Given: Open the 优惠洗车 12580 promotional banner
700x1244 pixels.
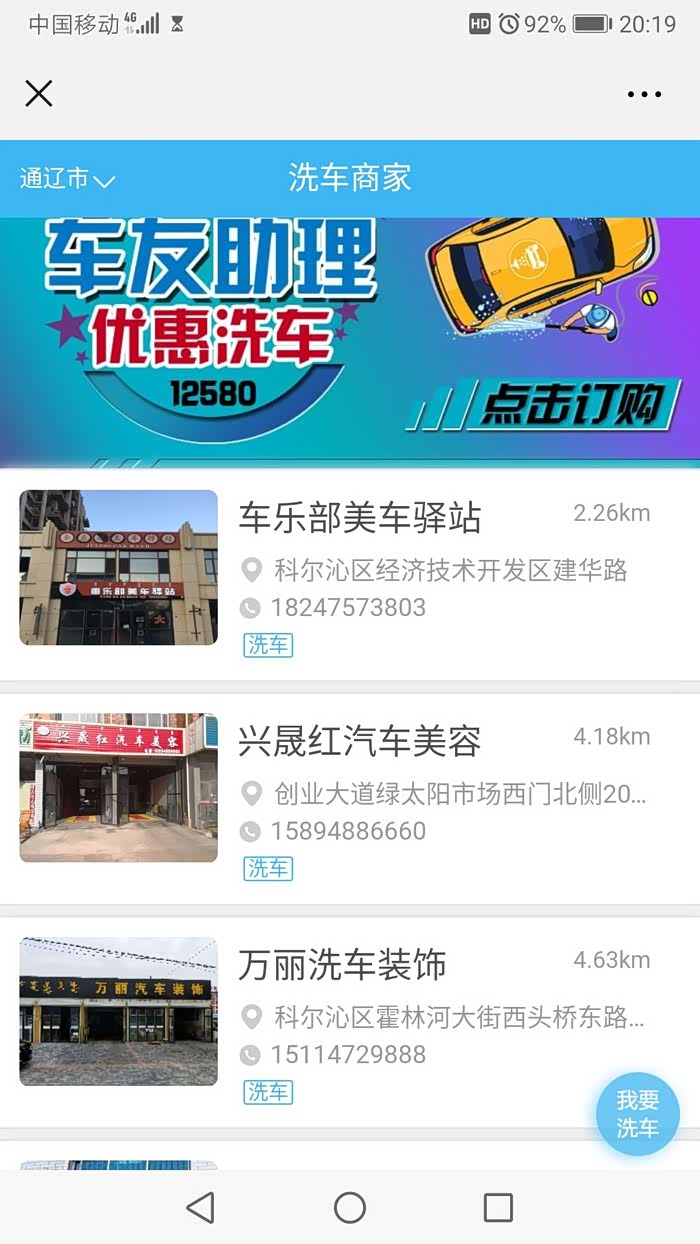Looking at the screenshot, I should point(350,342).
